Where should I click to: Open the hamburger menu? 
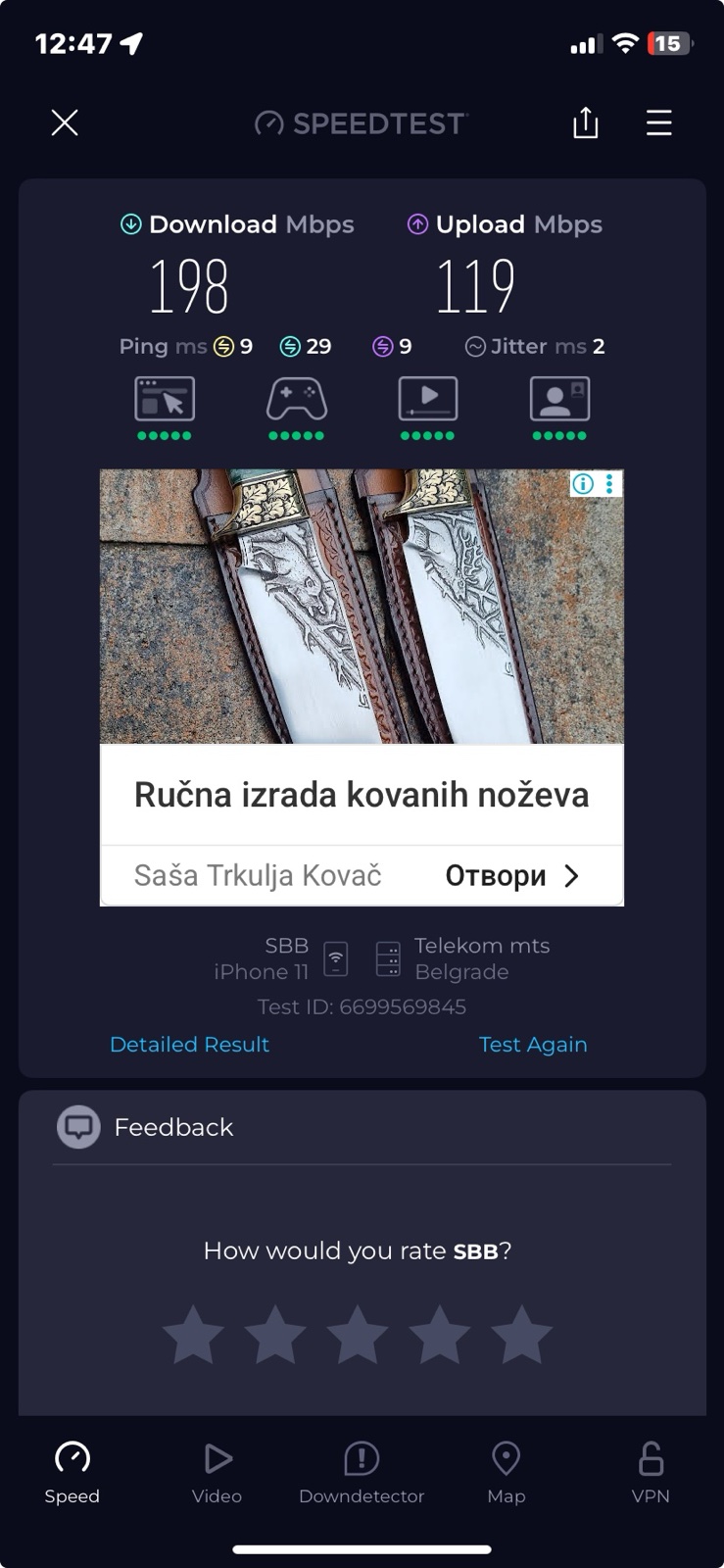tap(659, 123)
